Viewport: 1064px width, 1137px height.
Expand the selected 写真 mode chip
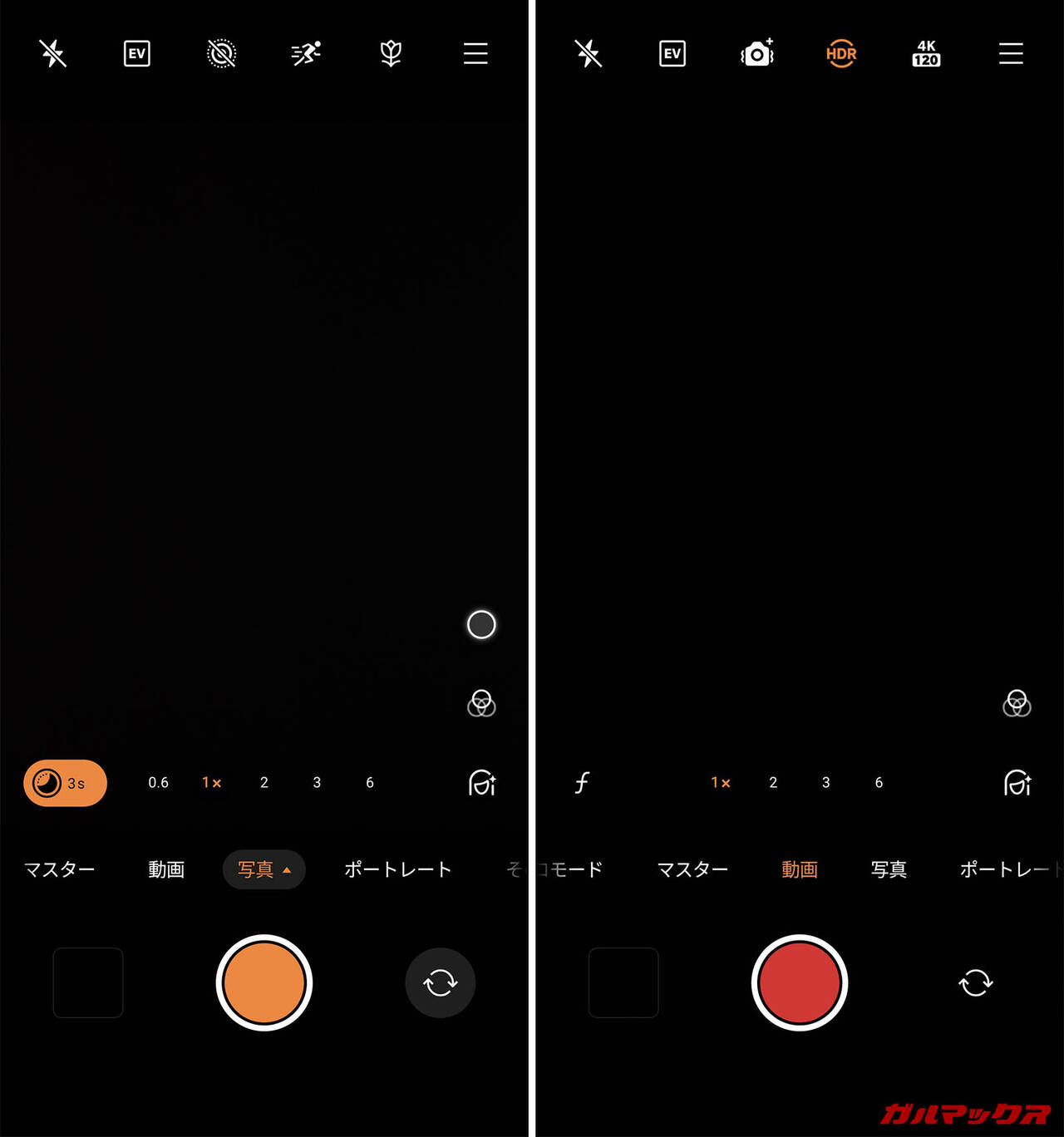[264, 870]
